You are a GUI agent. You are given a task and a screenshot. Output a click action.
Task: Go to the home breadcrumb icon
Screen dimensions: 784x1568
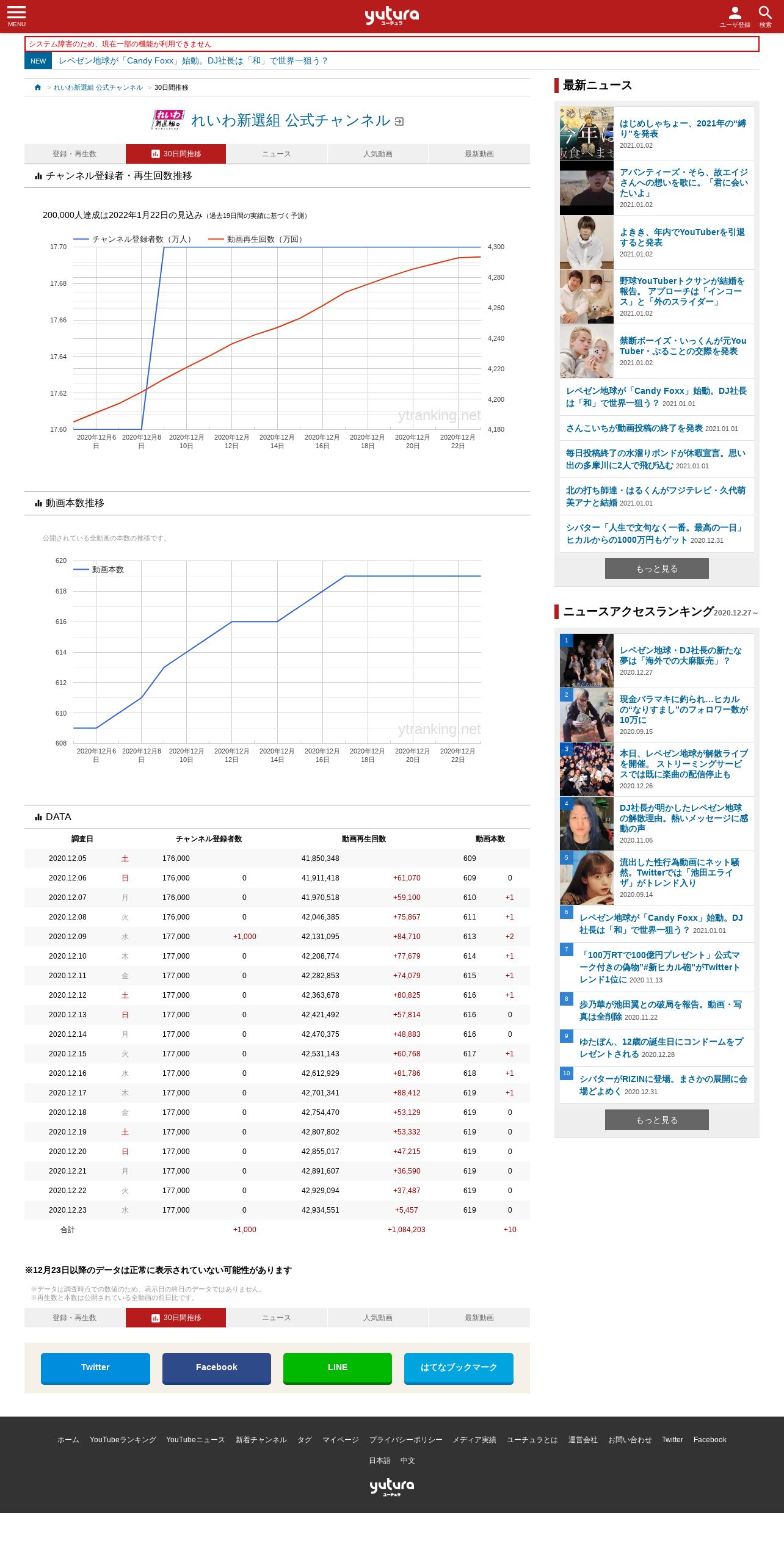click(x=38, y=87)
